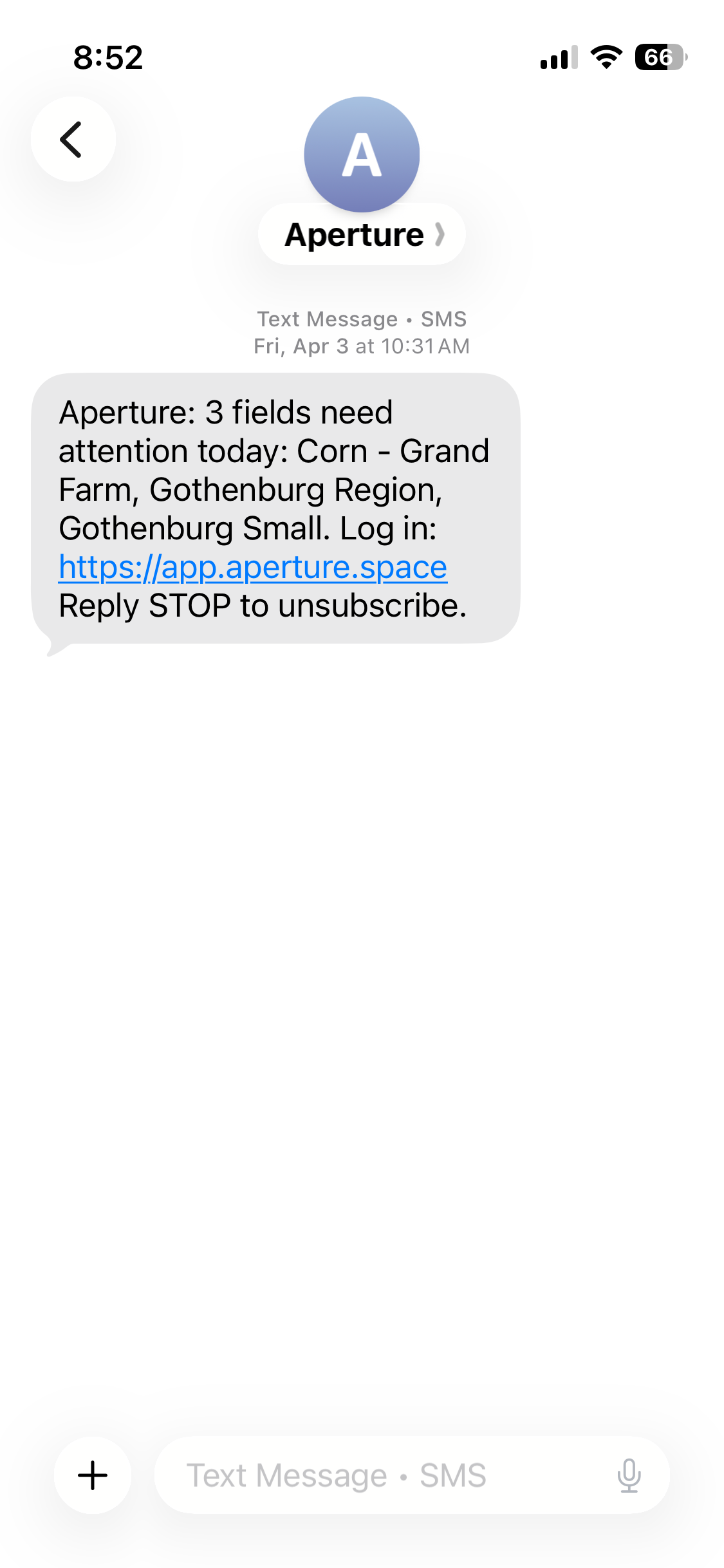The width and height of the screenshot is (724, 1568).
Task: Select the Text Message SMS label
Action: click(x=362, y=319)
